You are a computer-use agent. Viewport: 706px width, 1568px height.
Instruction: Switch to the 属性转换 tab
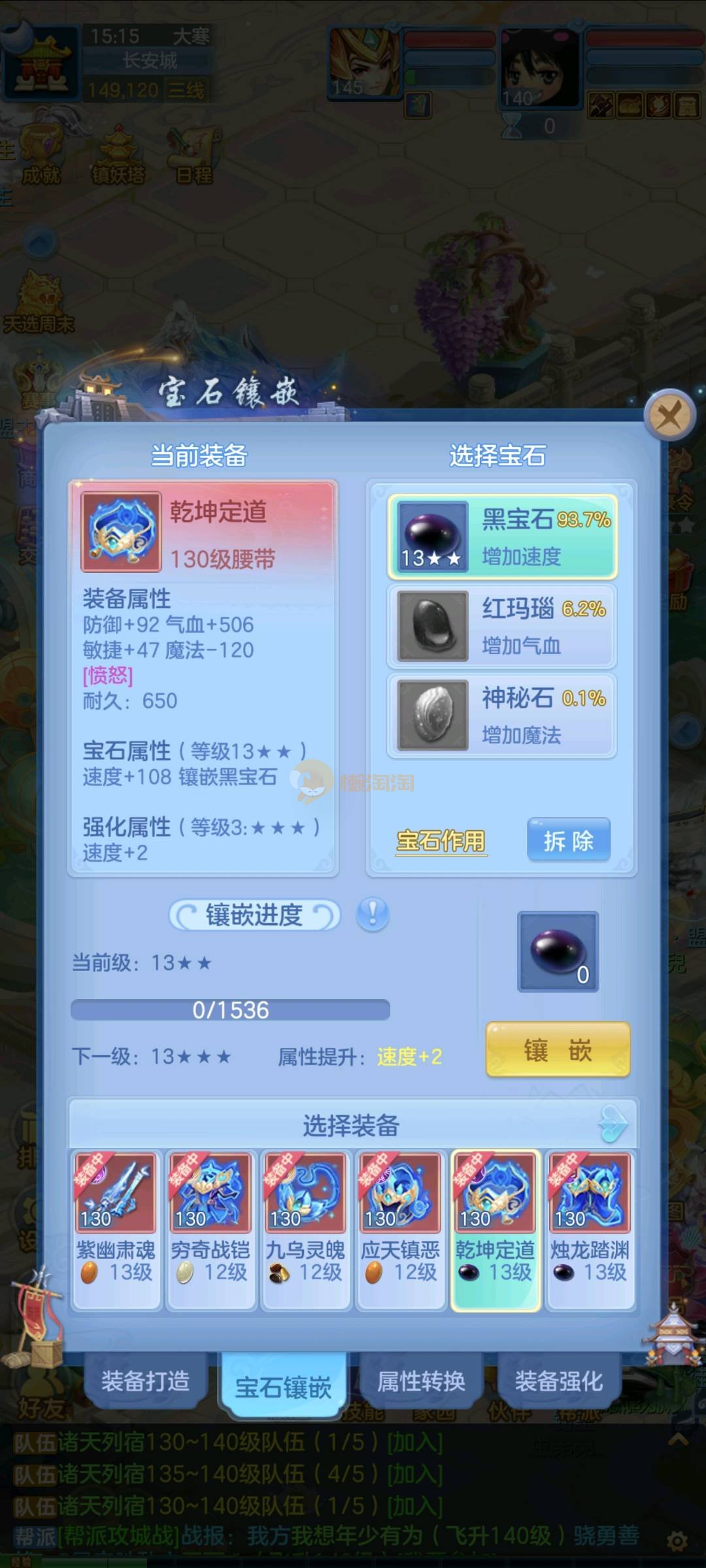coord(421,1381)
